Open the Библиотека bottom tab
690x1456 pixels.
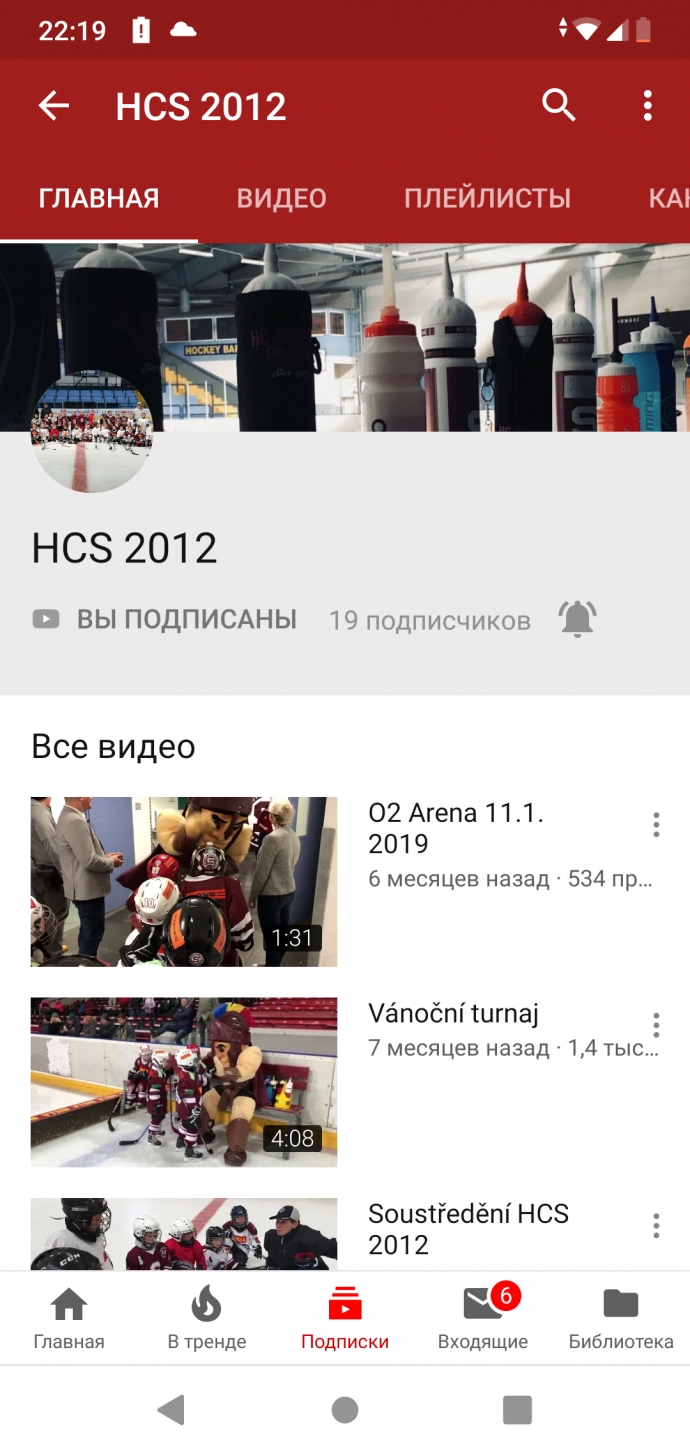point(620,1318)
